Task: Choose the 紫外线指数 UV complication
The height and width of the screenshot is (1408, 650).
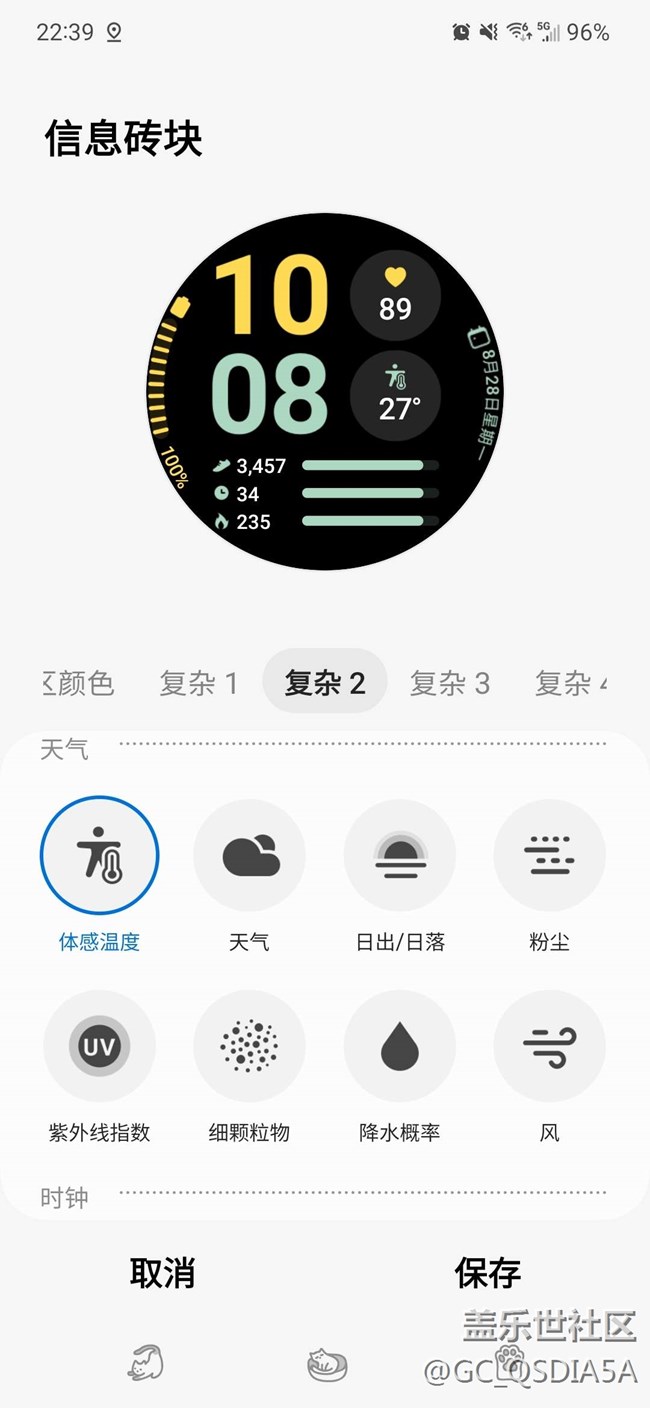Action: click(99, 1047)
